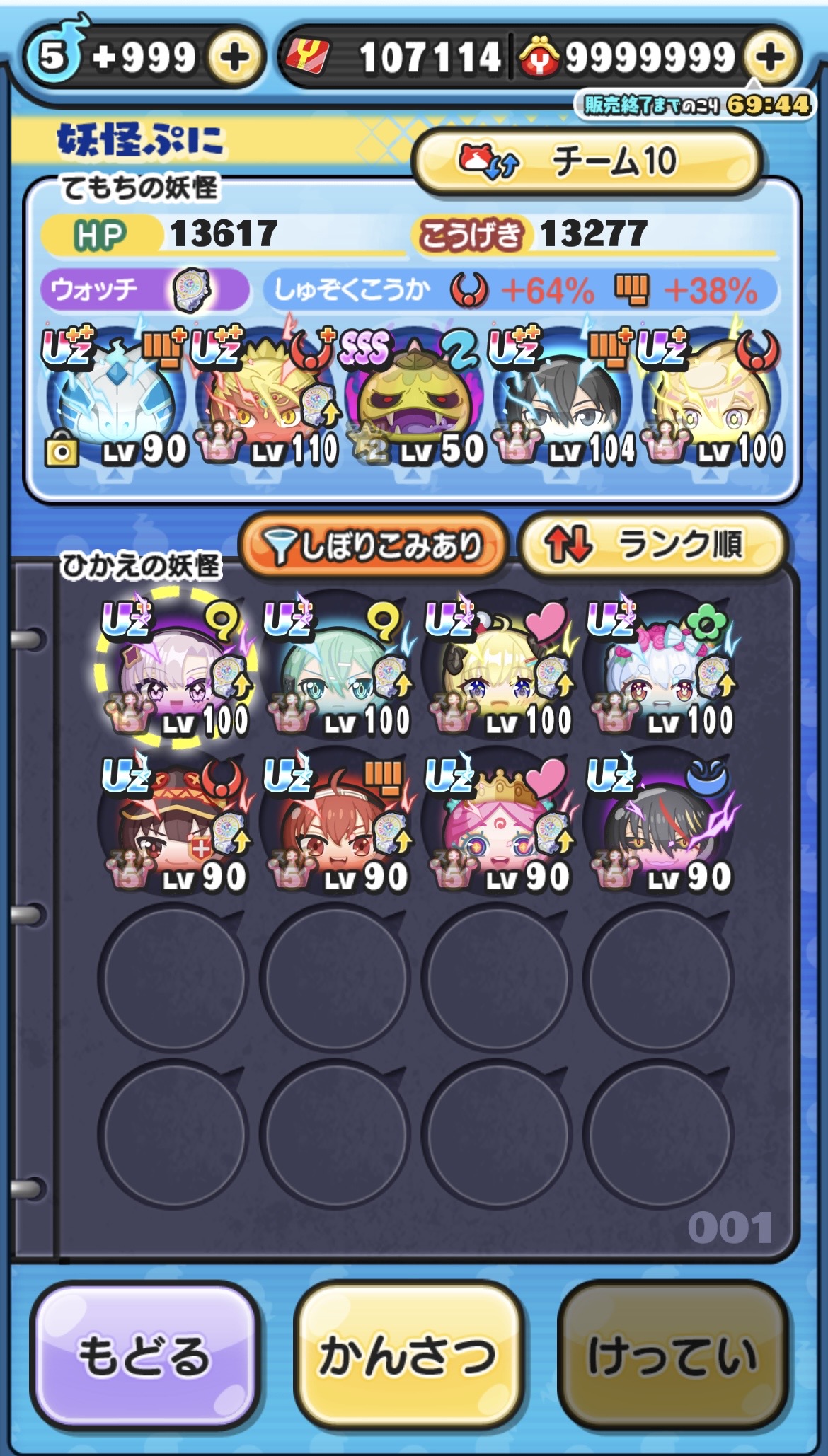
Task: Change sort order with ランク順 button
Action: pos(652,545)
